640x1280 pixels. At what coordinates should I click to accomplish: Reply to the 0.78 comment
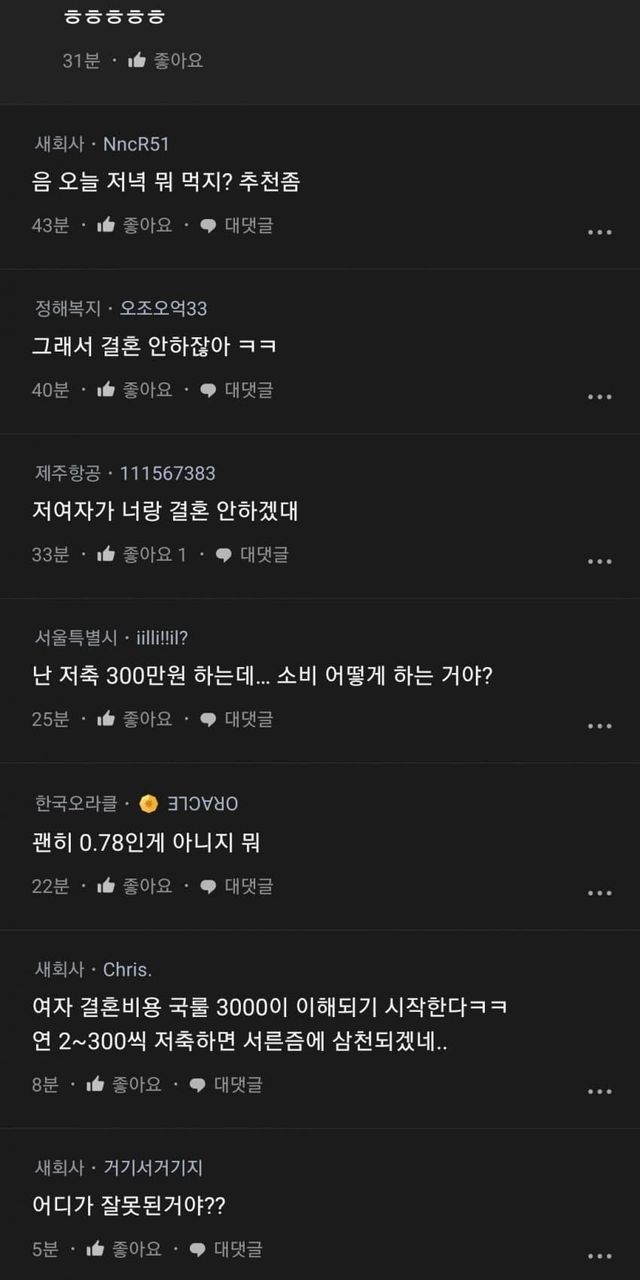pyautogui.click(x=236, y=886)
